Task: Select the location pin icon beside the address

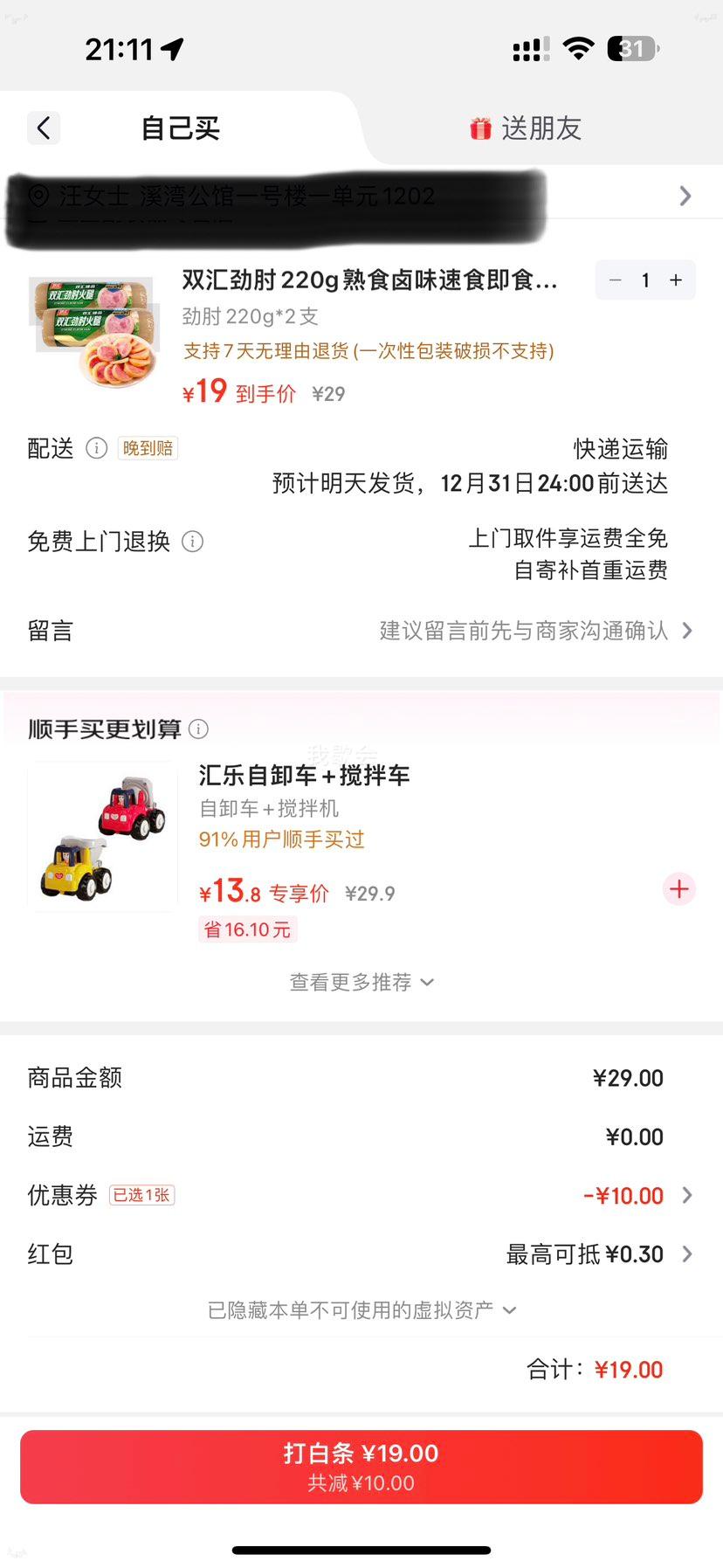Action: pos(37,196)
